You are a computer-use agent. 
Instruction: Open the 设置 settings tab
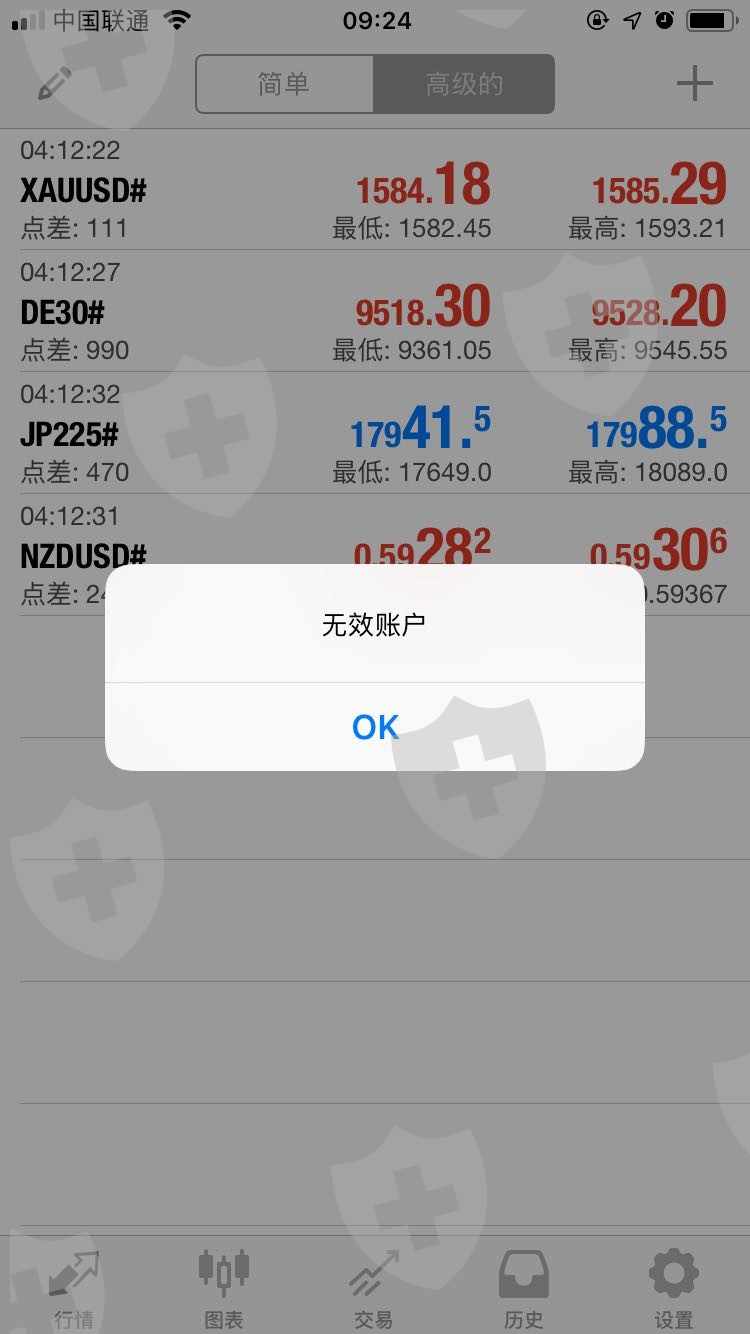[674, 1288]
